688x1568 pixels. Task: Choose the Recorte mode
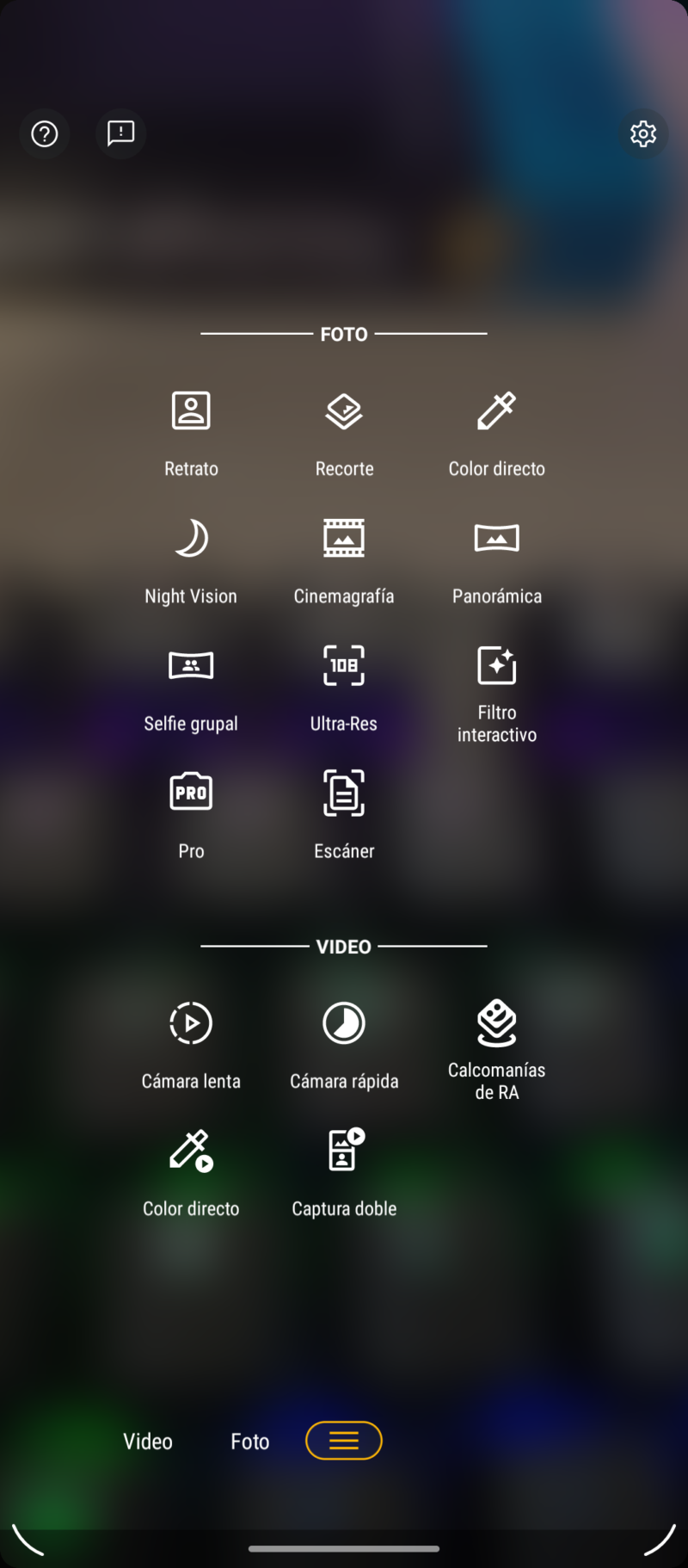click(344, 434)
